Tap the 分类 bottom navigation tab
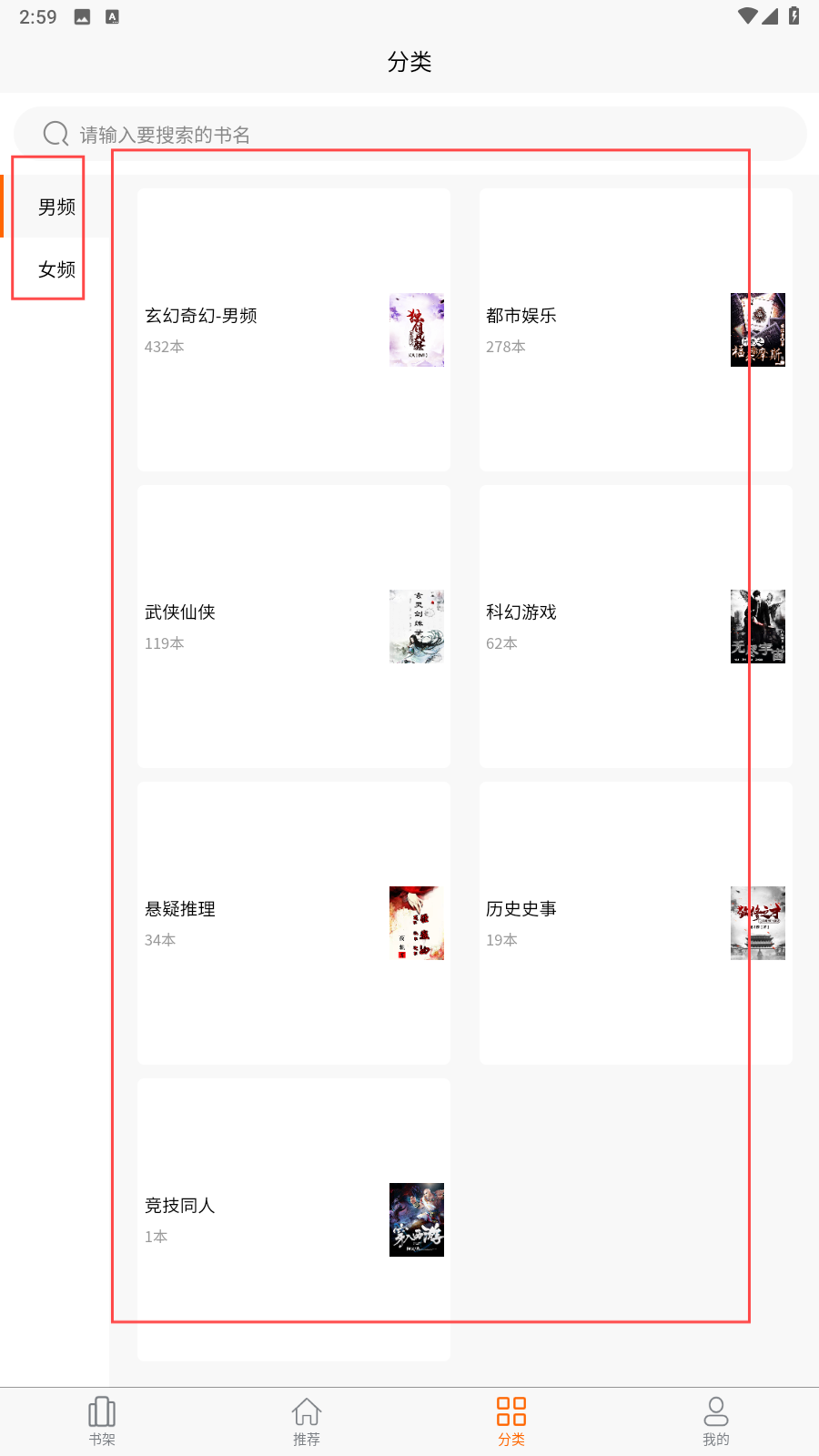The image size is (819, 1456). coord(511,1421)
